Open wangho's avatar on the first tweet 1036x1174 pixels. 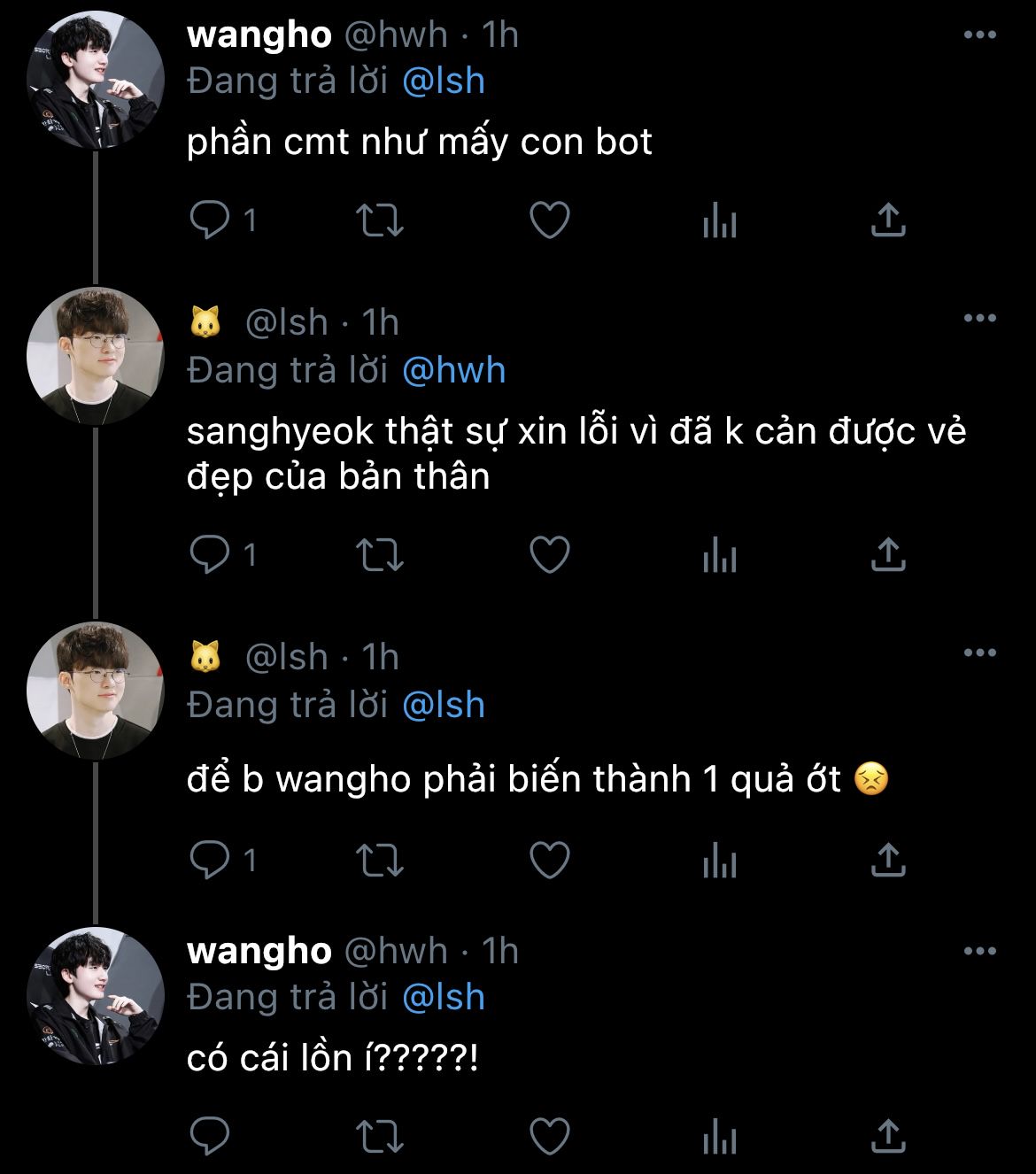(96, 81)
